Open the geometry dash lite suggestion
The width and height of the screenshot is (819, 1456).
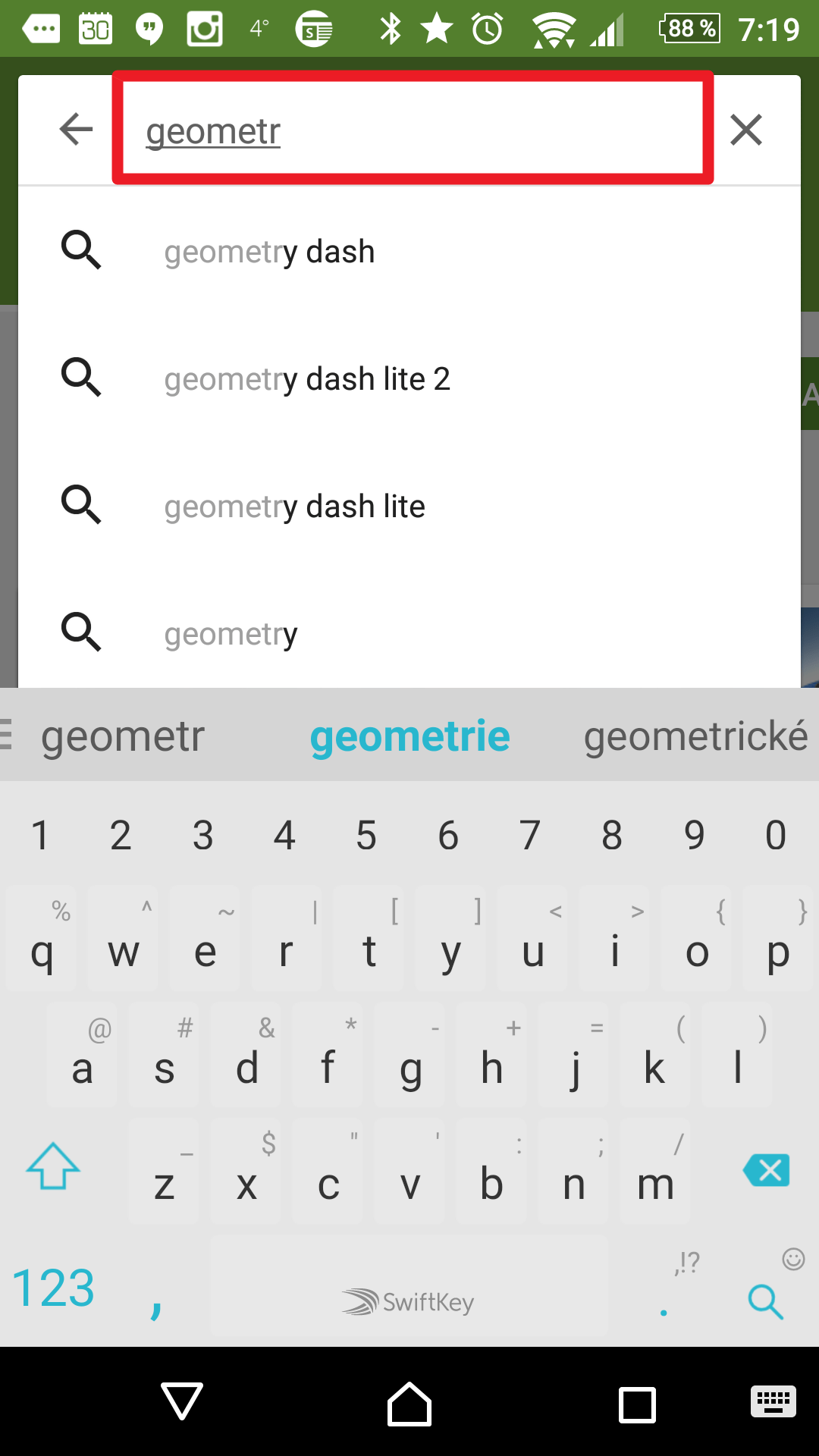[x=409, y=506]
